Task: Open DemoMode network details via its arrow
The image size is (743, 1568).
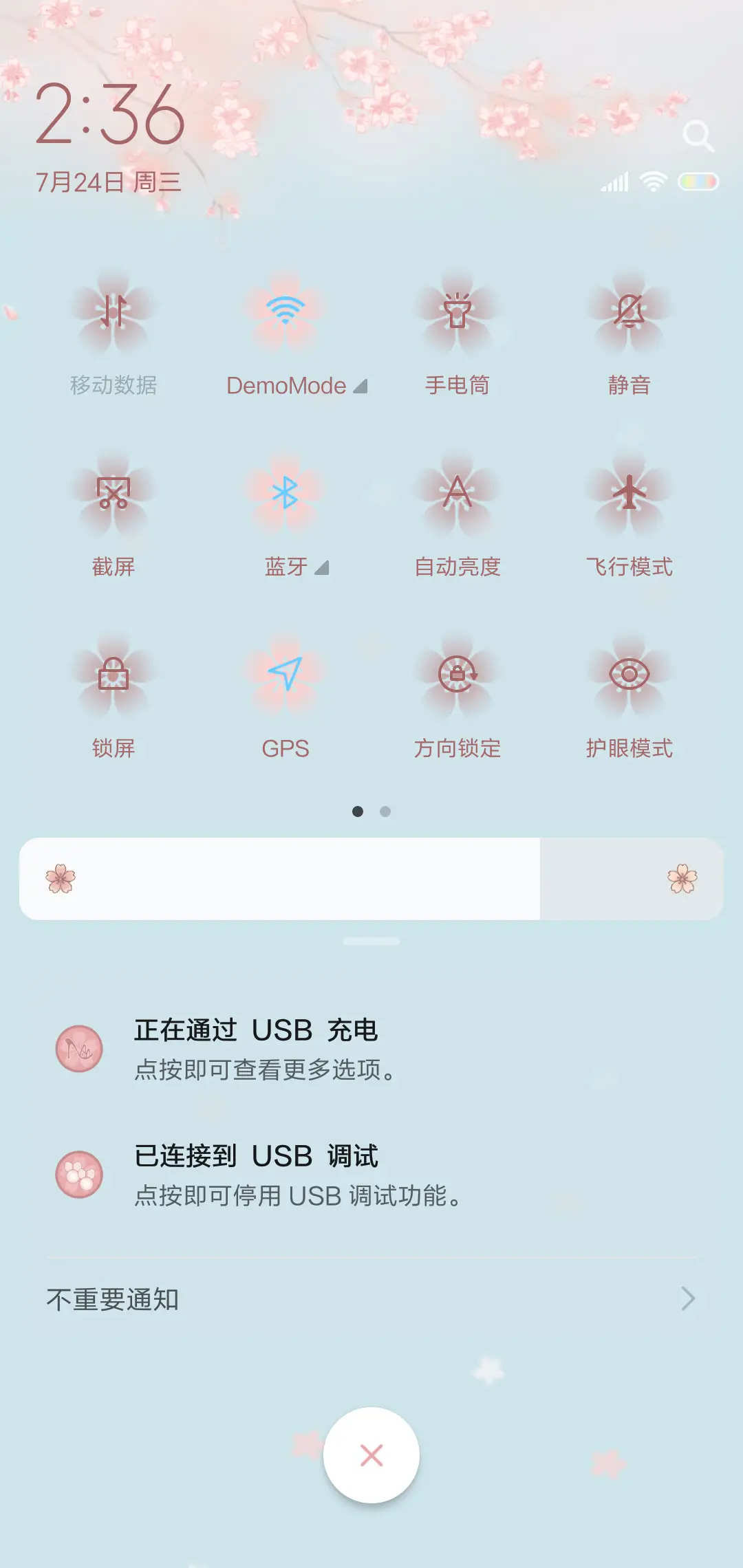Action: [x=360, y=386]
